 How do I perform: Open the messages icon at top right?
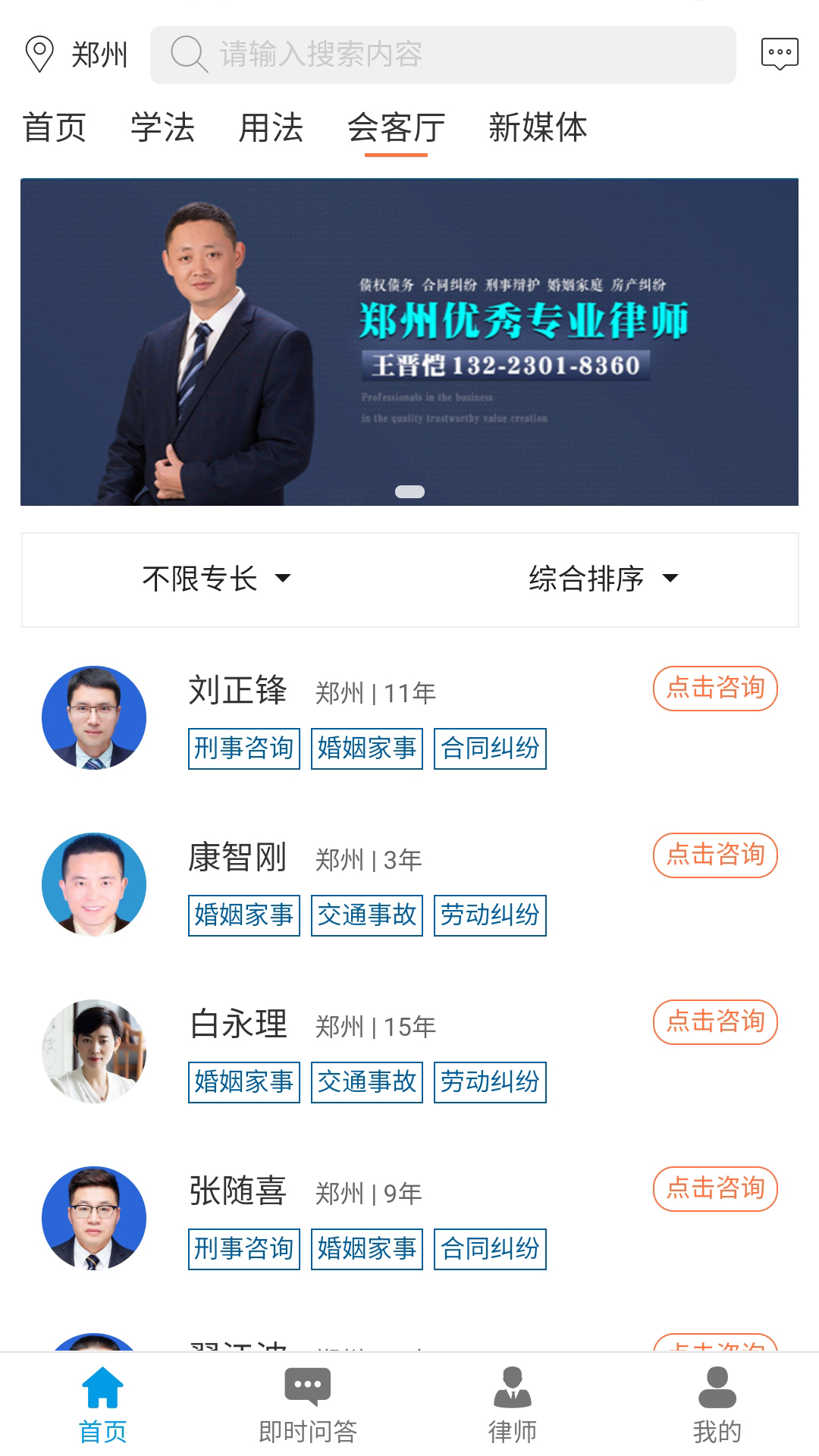[x=780, y=52]
